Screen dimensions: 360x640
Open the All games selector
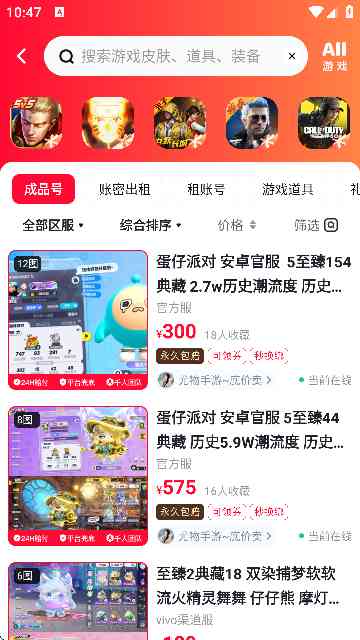pos(335,56)
